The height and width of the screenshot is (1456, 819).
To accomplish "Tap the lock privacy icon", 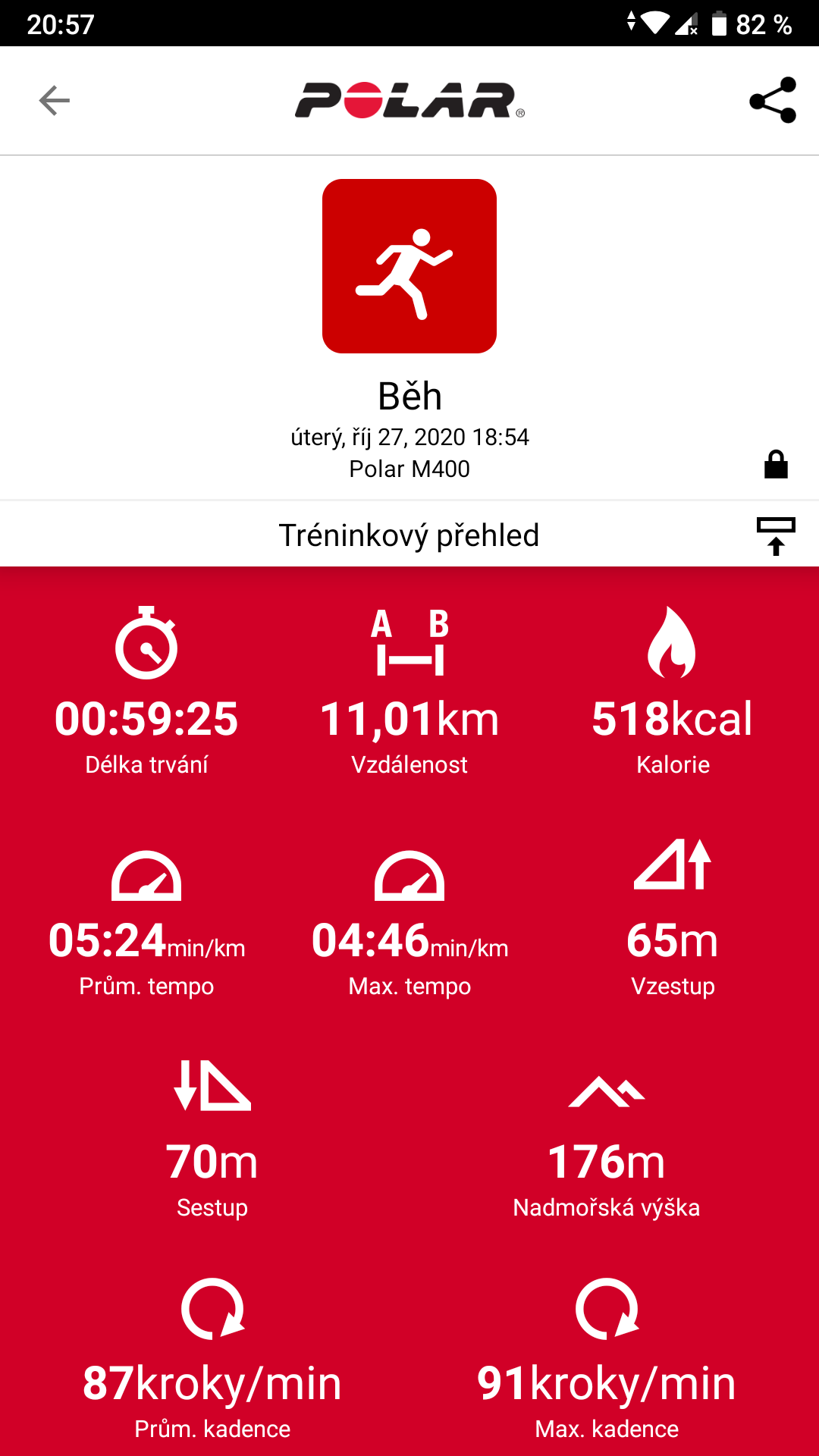I will pyautogui.click(x=776, y=464).
